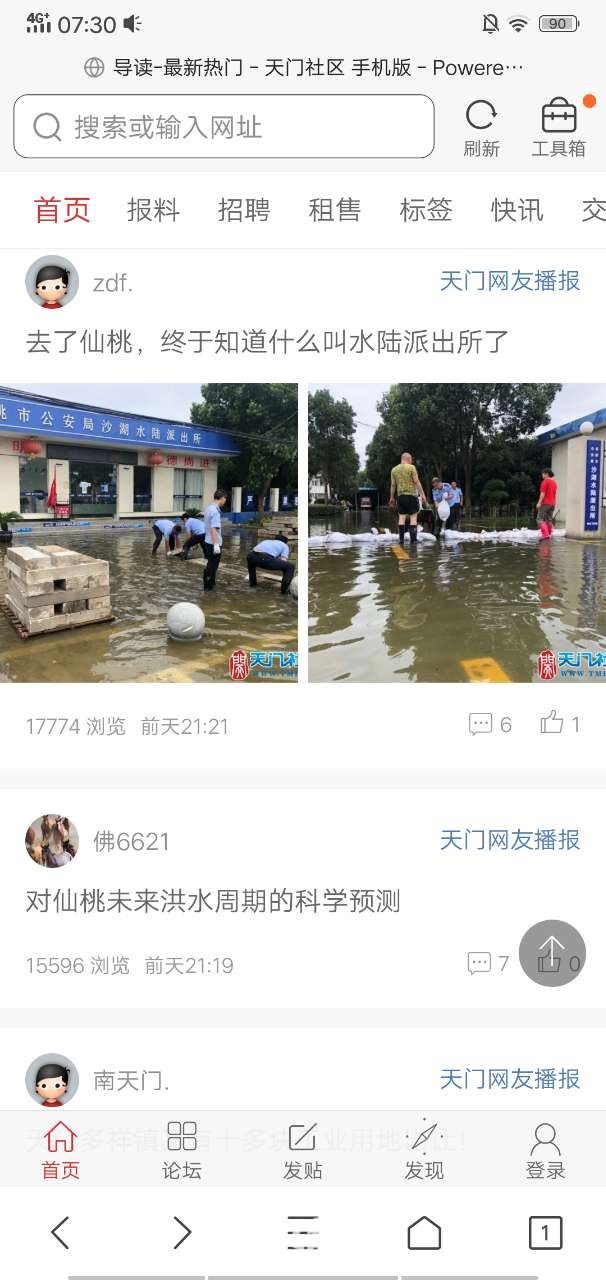Tap the search or URL input box
Image resolution: width=606 pixels, height=1280 pixels.
(223, 127)
